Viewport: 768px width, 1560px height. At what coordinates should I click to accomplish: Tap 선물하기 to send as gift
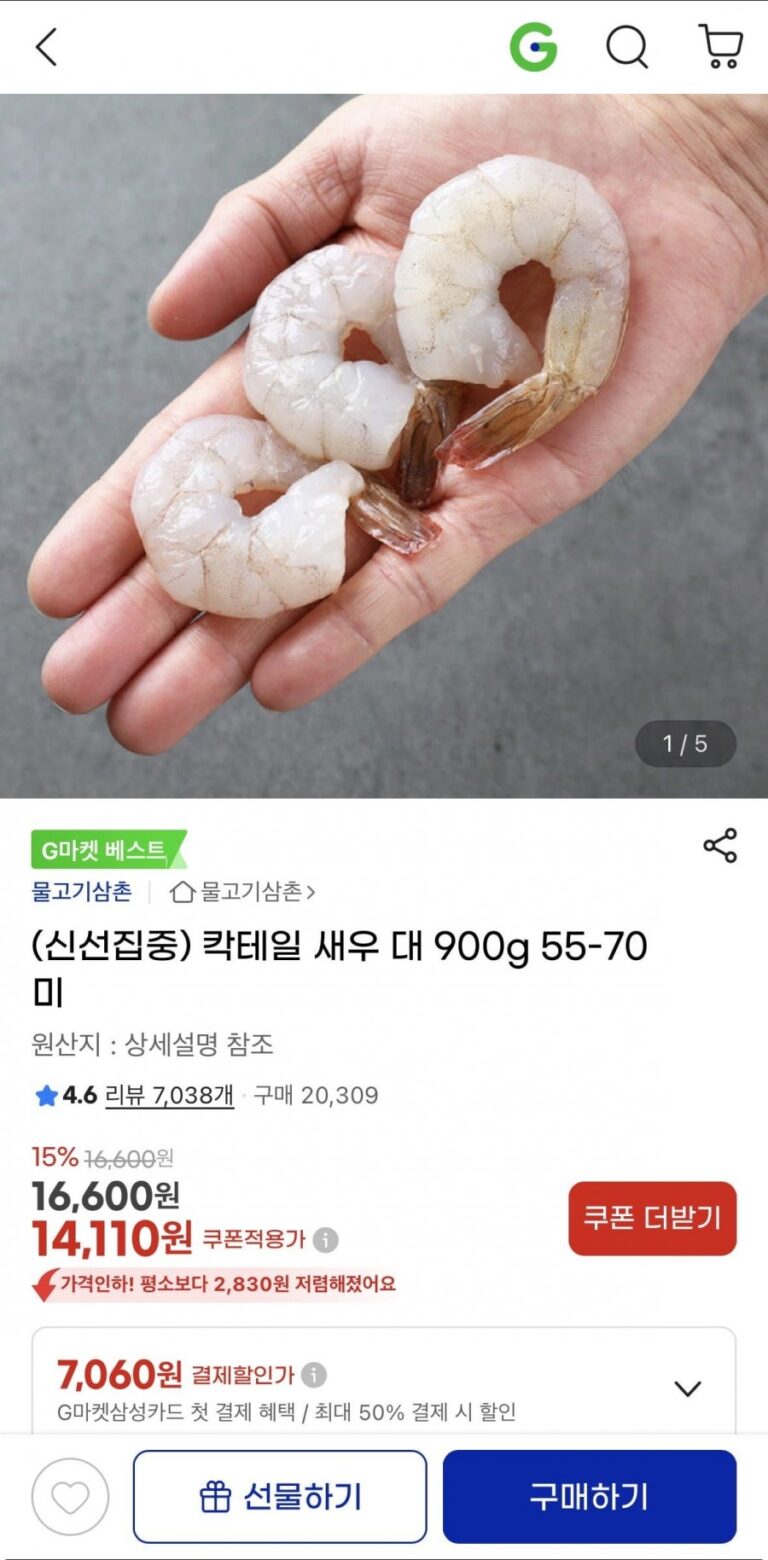(x=280, y=1497)
